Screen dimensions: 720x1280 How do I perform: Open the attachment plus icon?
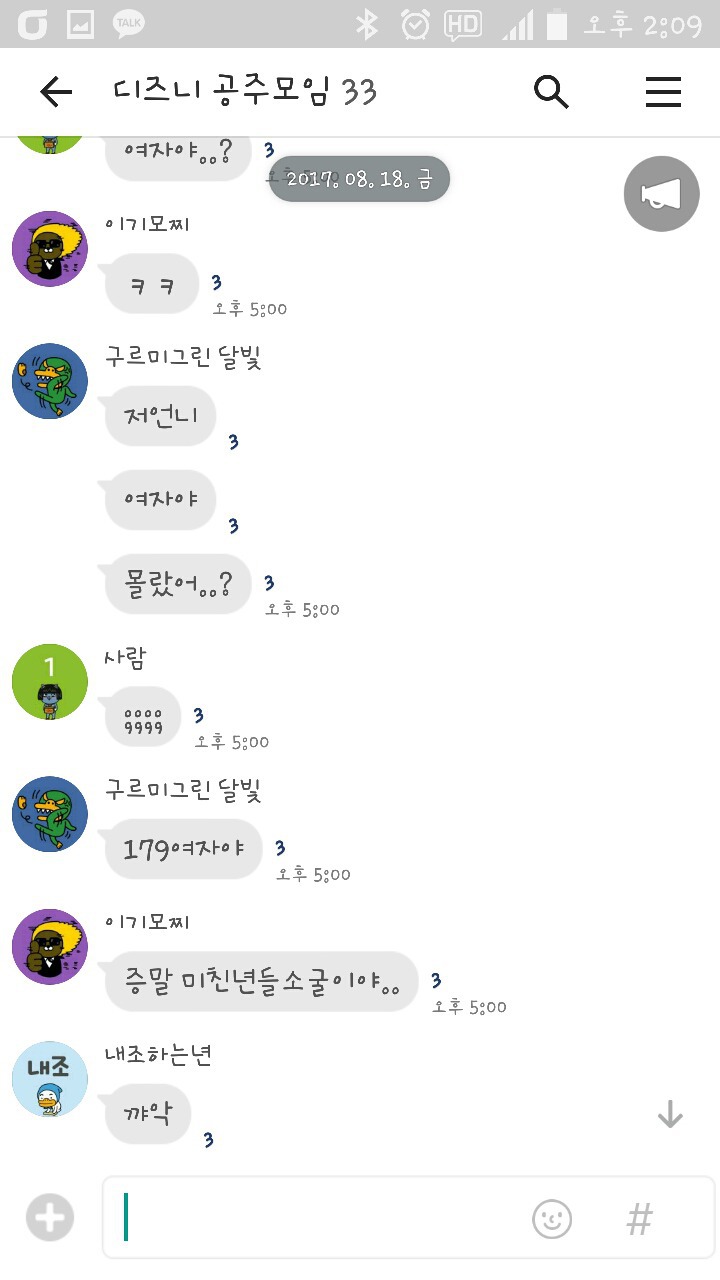pos(48,1218)
